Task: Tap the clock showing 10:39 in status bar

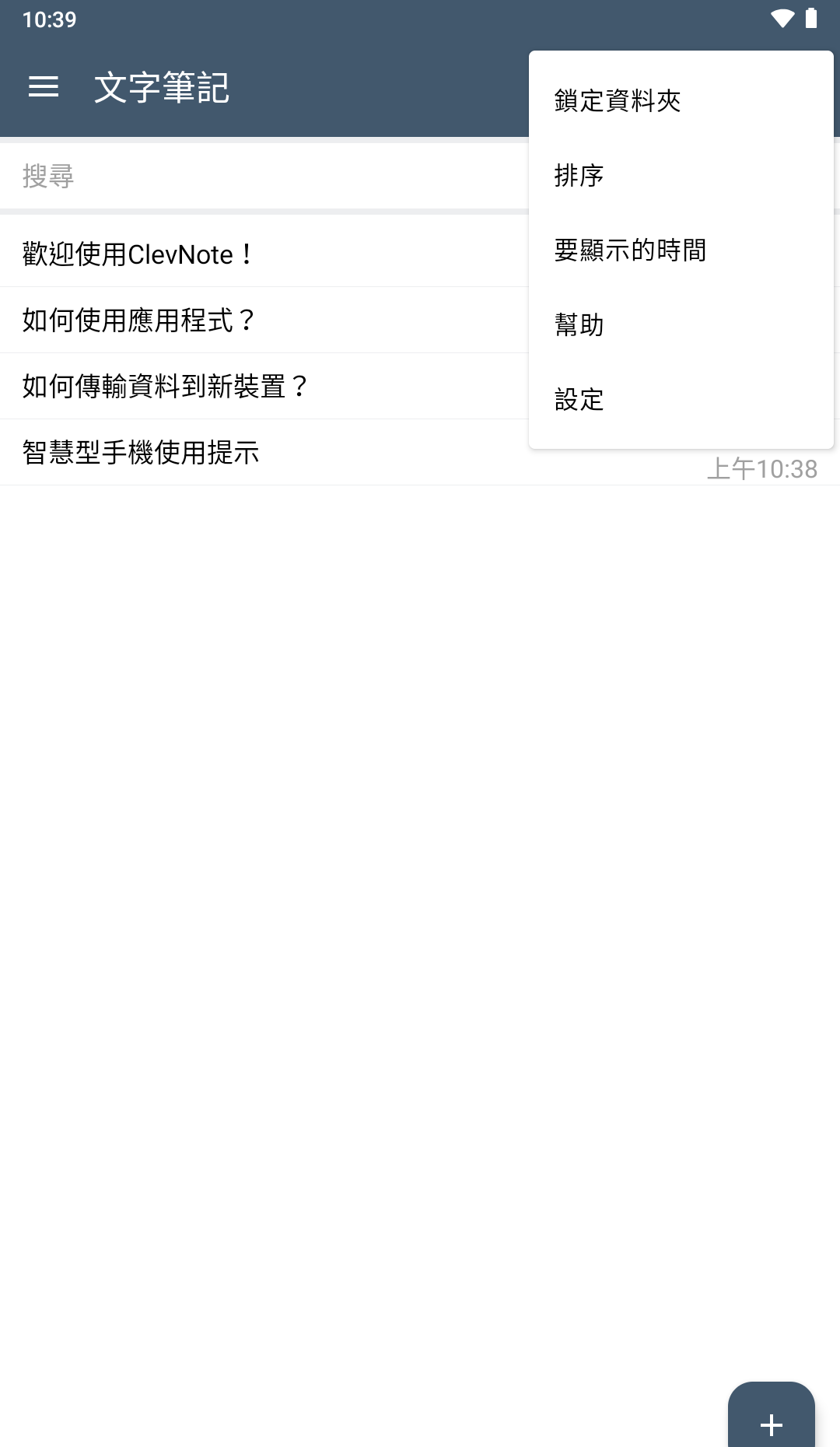Action: (x=48, y=20)
